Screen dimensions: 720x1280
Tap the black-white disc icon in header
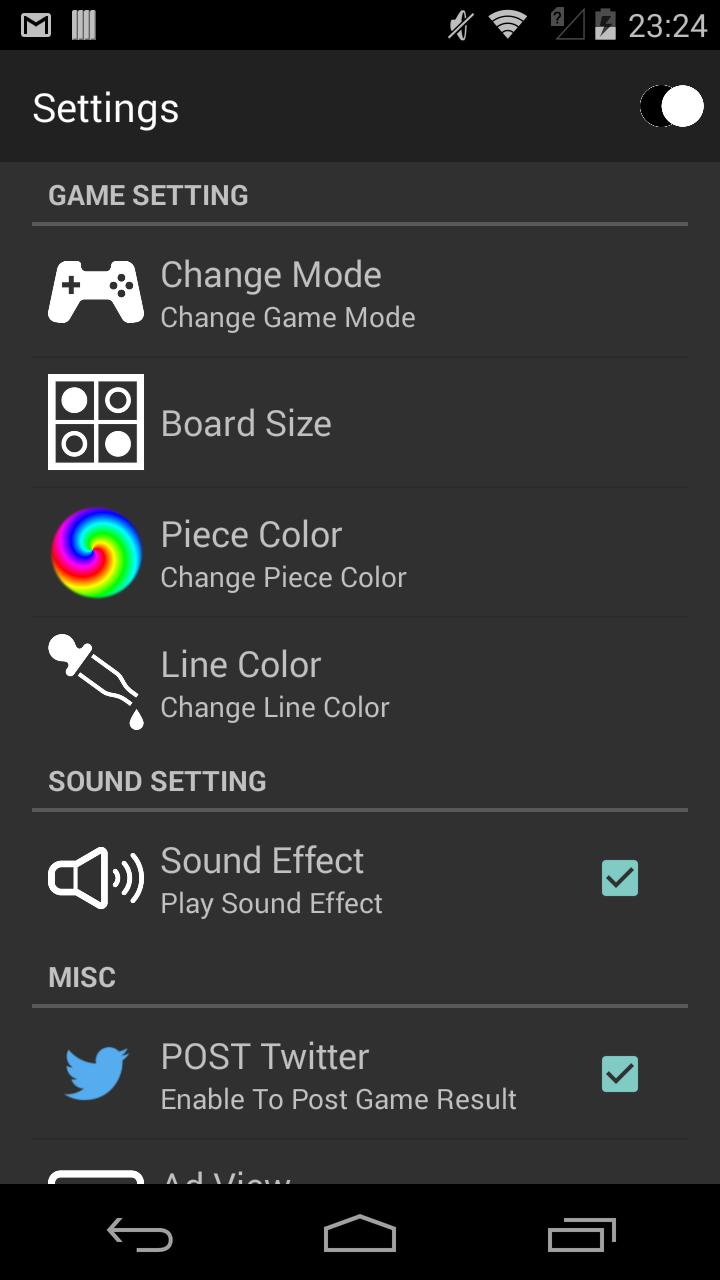(672, 106)
